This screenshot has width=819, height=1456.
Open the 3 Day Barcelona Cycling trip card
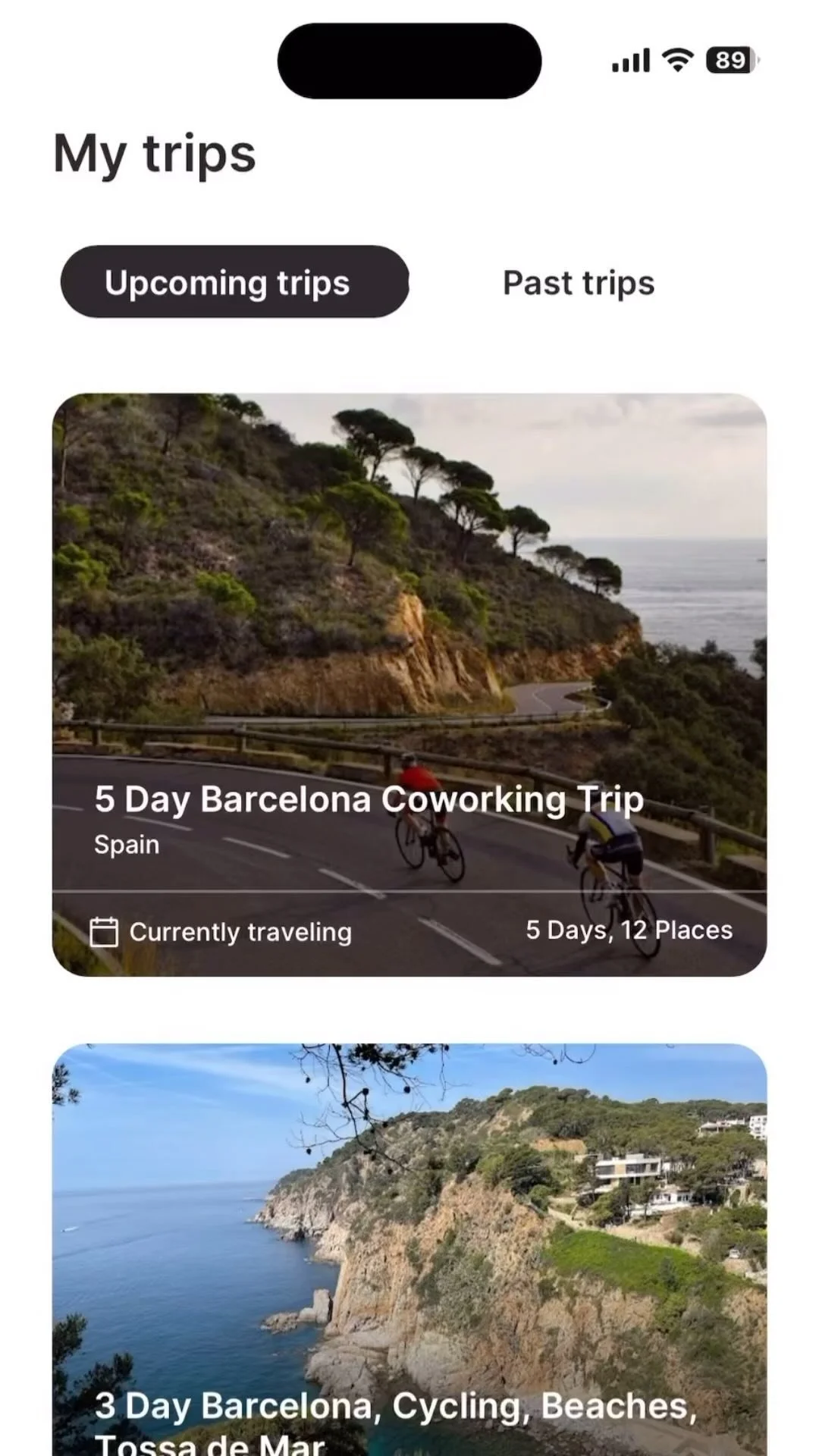tap(409, 1251)
